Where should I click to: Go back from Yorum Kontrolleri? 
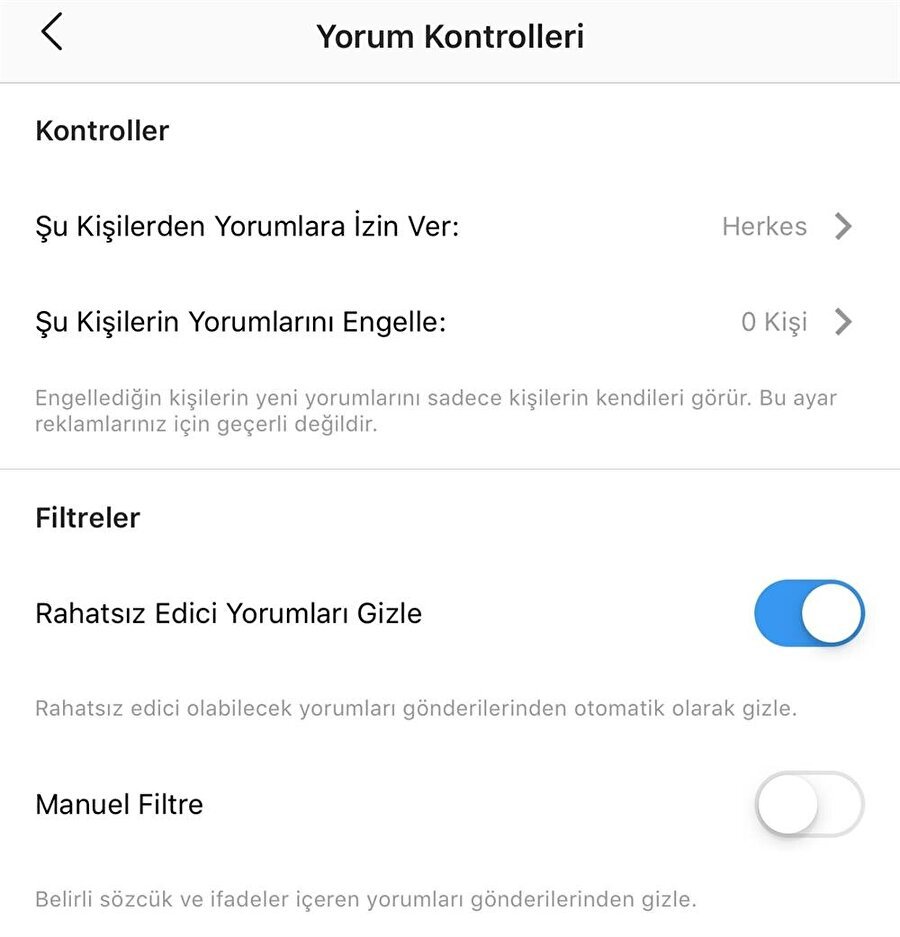pos(52,34)
